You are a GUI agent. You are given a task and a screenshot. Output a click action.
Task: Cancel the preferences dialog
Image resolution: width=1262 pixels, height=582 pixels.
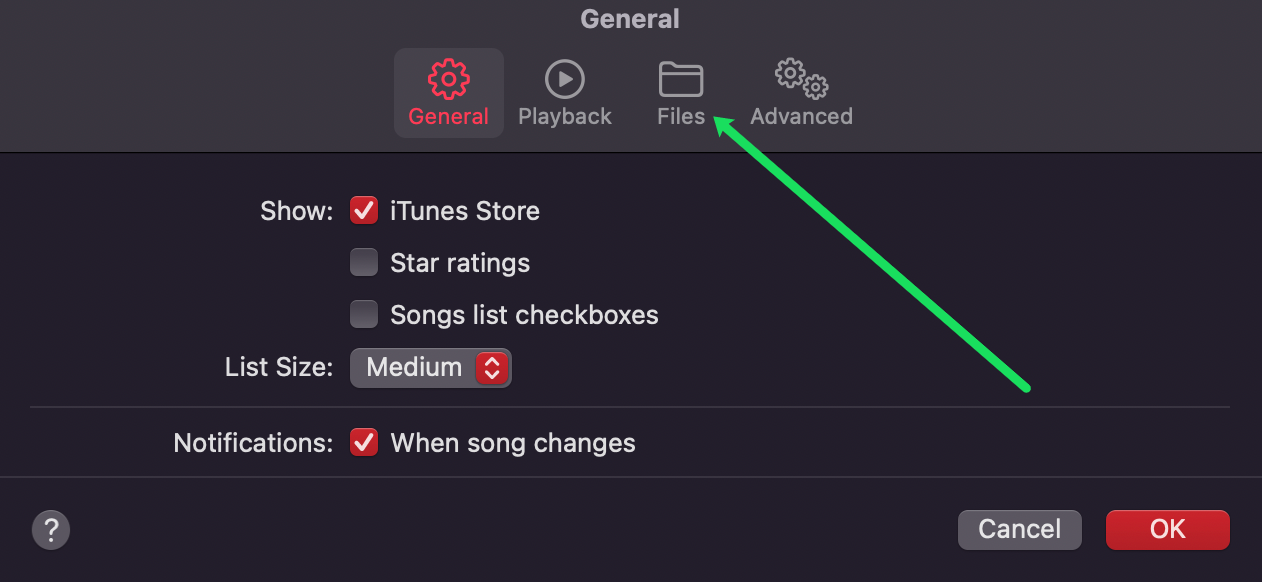(x=1019, y=529)
